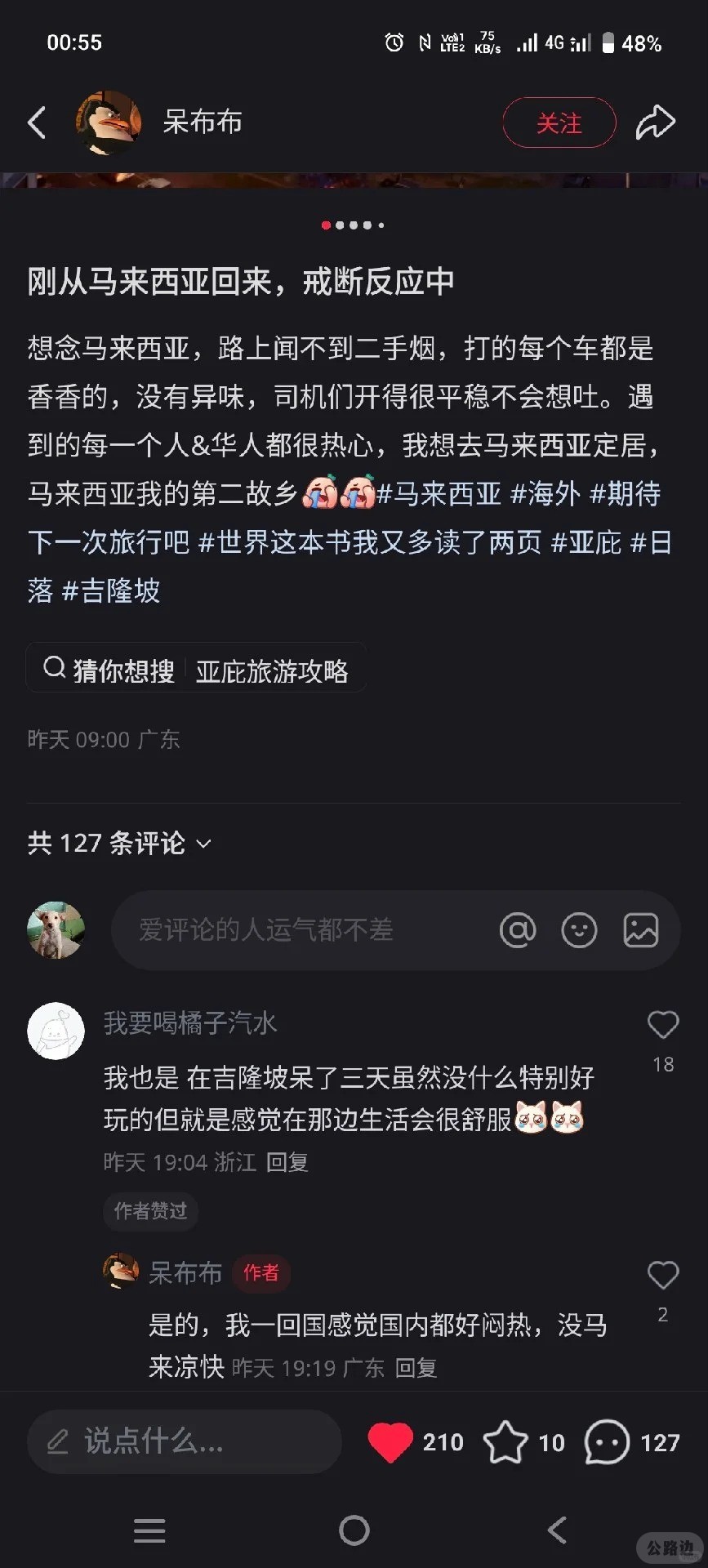Open the #马来西亚 hashtag

[x=442, y=494]
